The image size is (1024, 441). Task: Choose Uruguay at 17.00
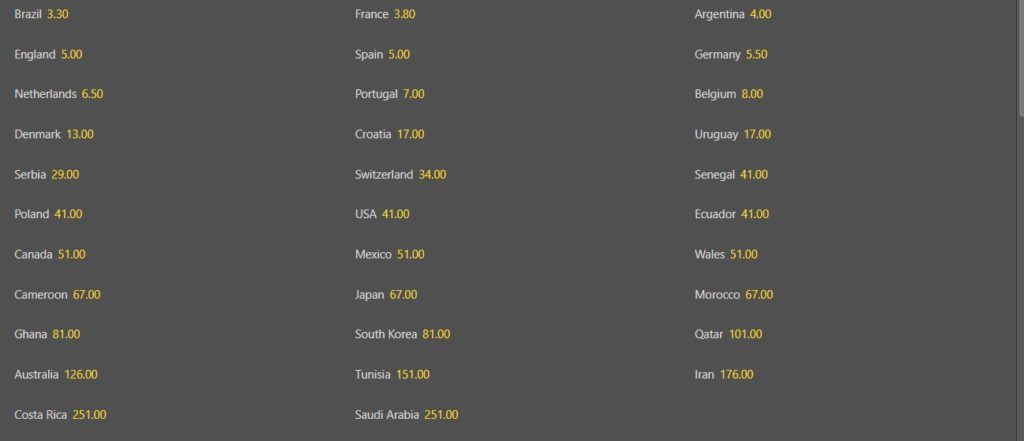click(732, 134)
